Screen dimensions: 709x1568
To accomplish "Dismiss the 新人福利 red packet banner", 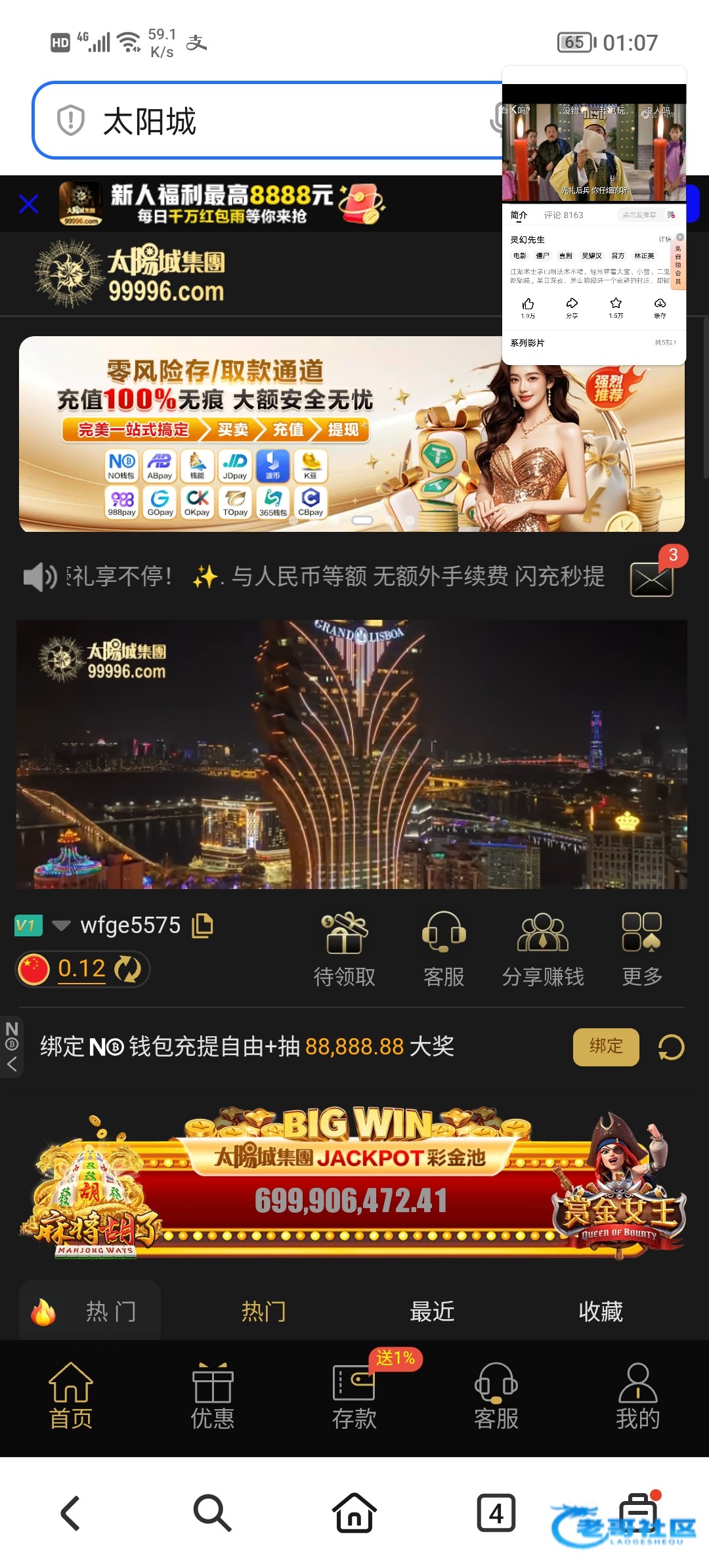I will point(29,204).
